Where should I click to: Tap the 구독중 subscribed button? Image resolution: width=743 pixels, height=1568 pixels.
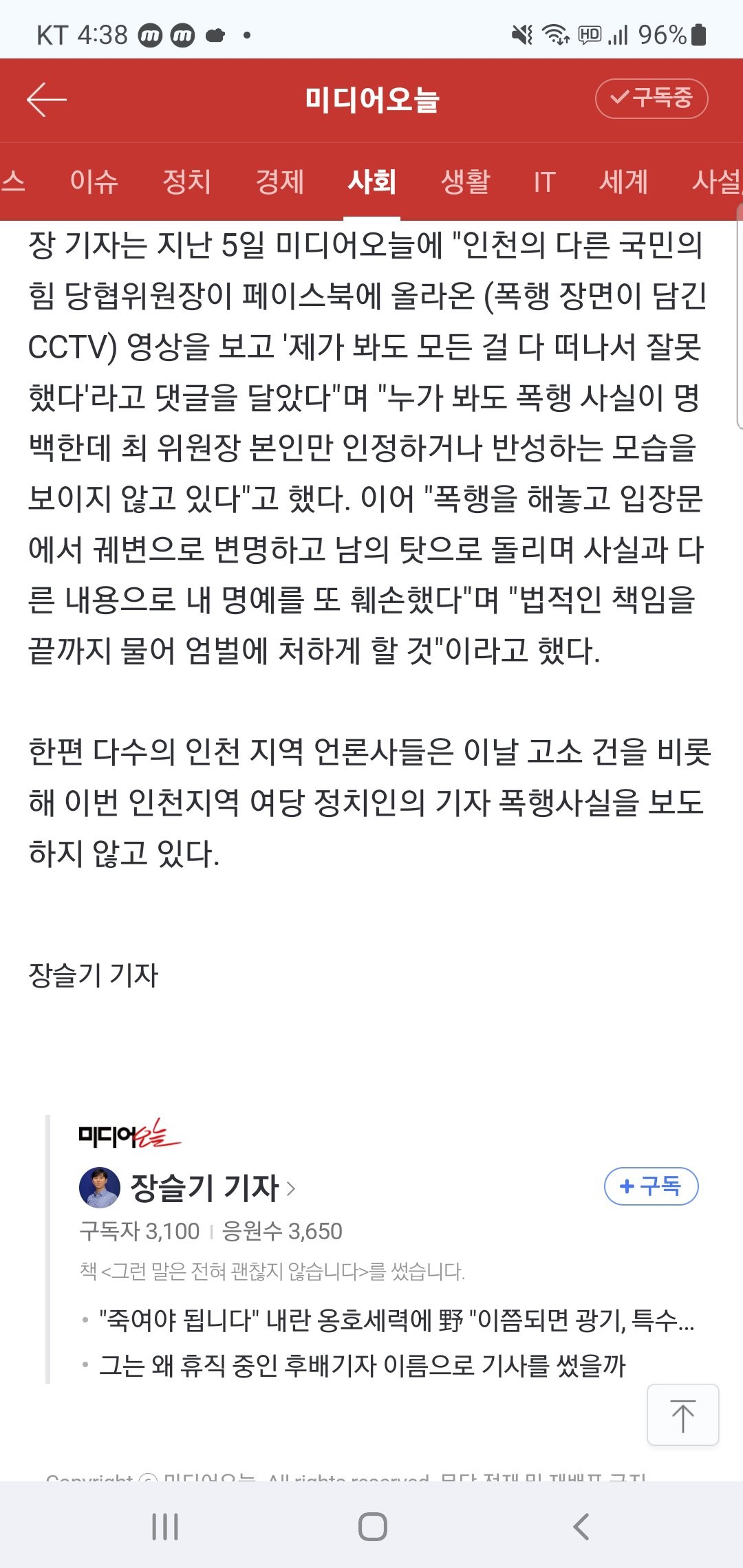651,98
